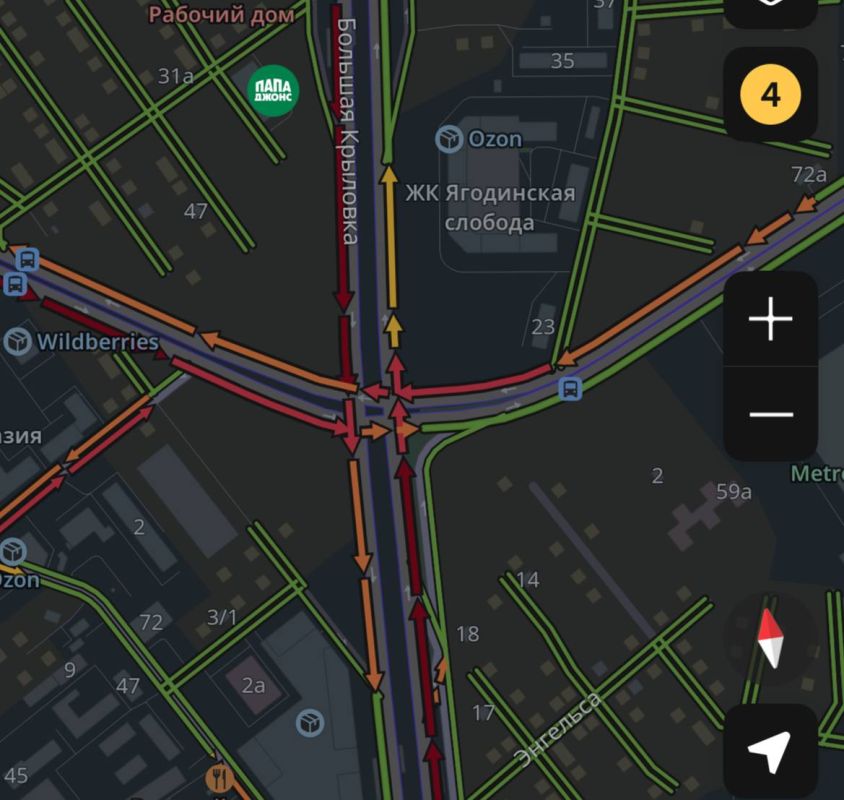Center the map on my location

click(x=770, y=751)
